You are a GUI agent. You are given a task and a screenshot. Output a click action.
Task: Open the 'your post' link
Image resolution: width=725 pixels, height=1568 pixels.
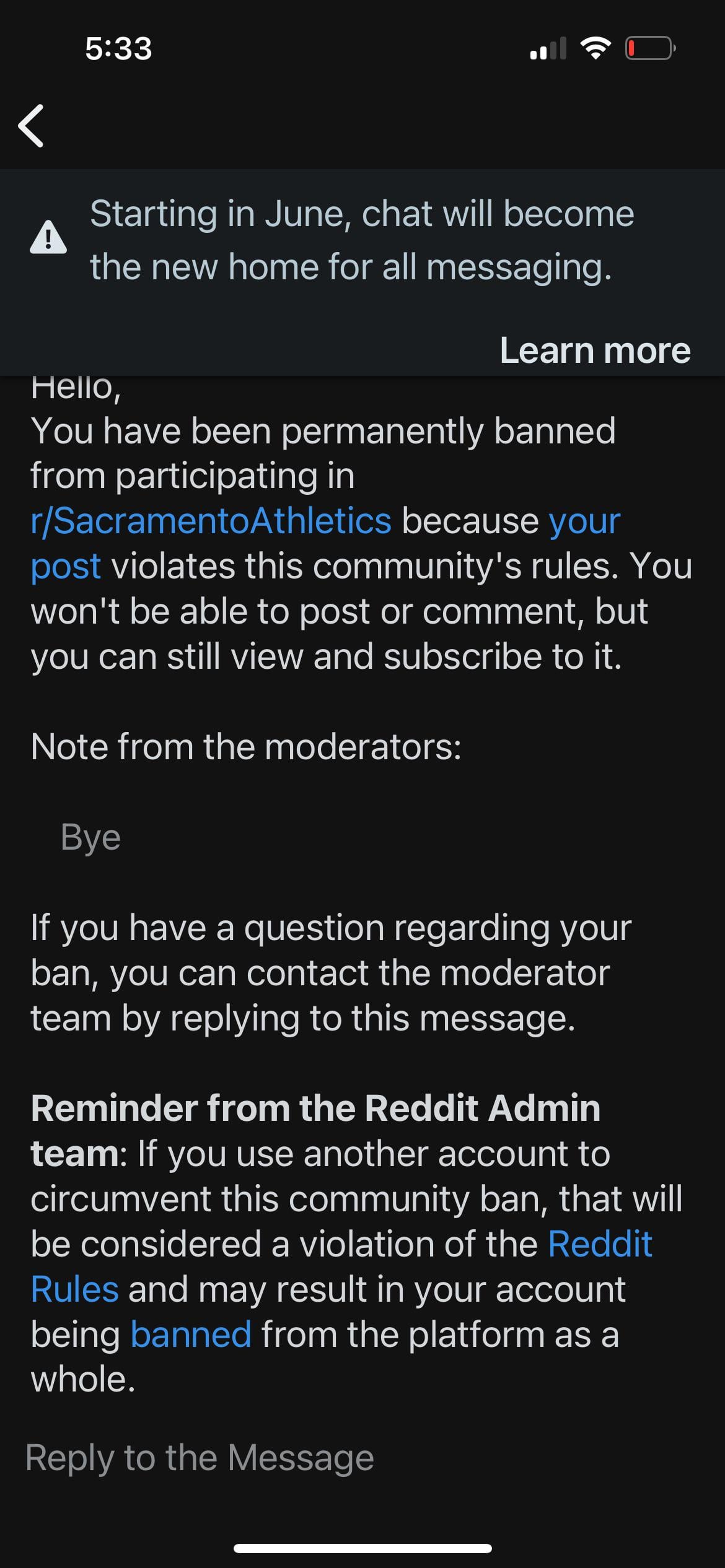[584, 521]
